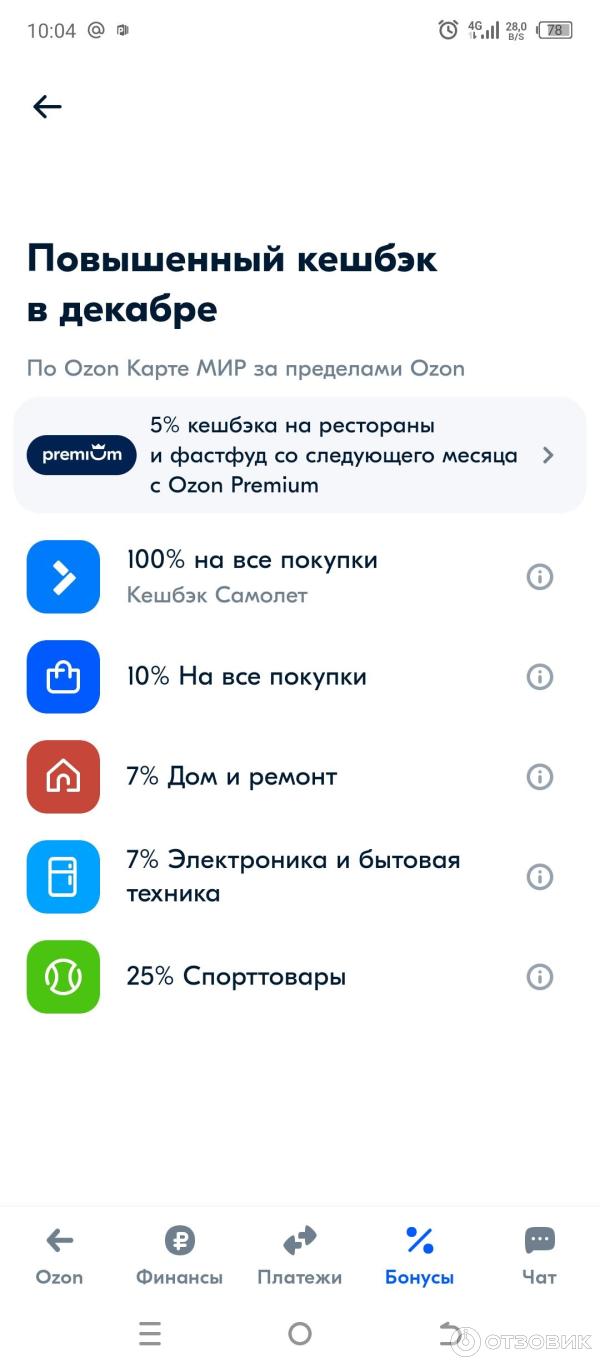Show info for 10% На все покупки
The height and width of the screenshot is (1367, 600).
[x=540, y=677]
